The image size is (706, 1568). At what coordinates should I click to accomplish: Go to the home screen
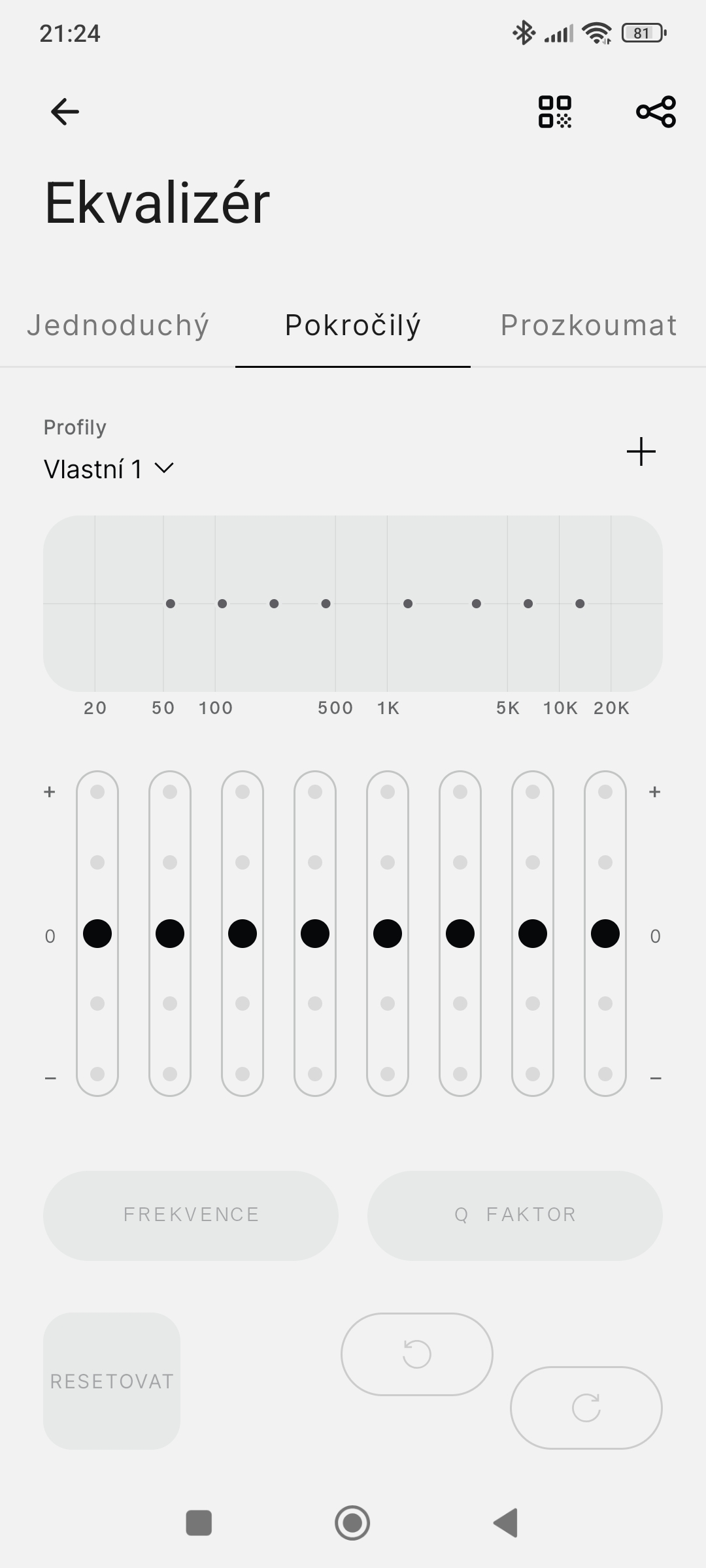(352, 1523)
